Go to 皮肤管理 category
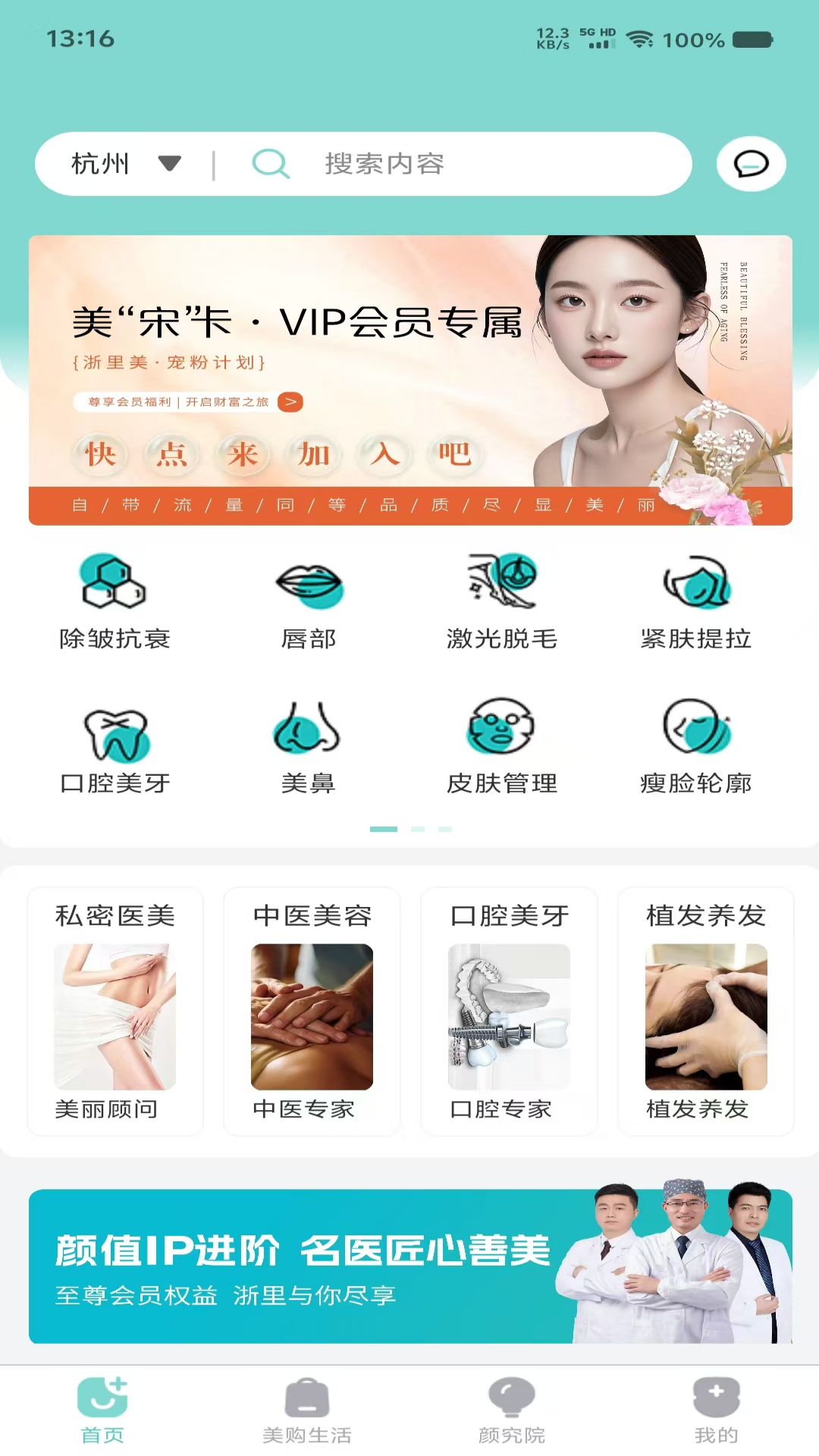Screen dimensions: 819x1456 coord(502,747)
